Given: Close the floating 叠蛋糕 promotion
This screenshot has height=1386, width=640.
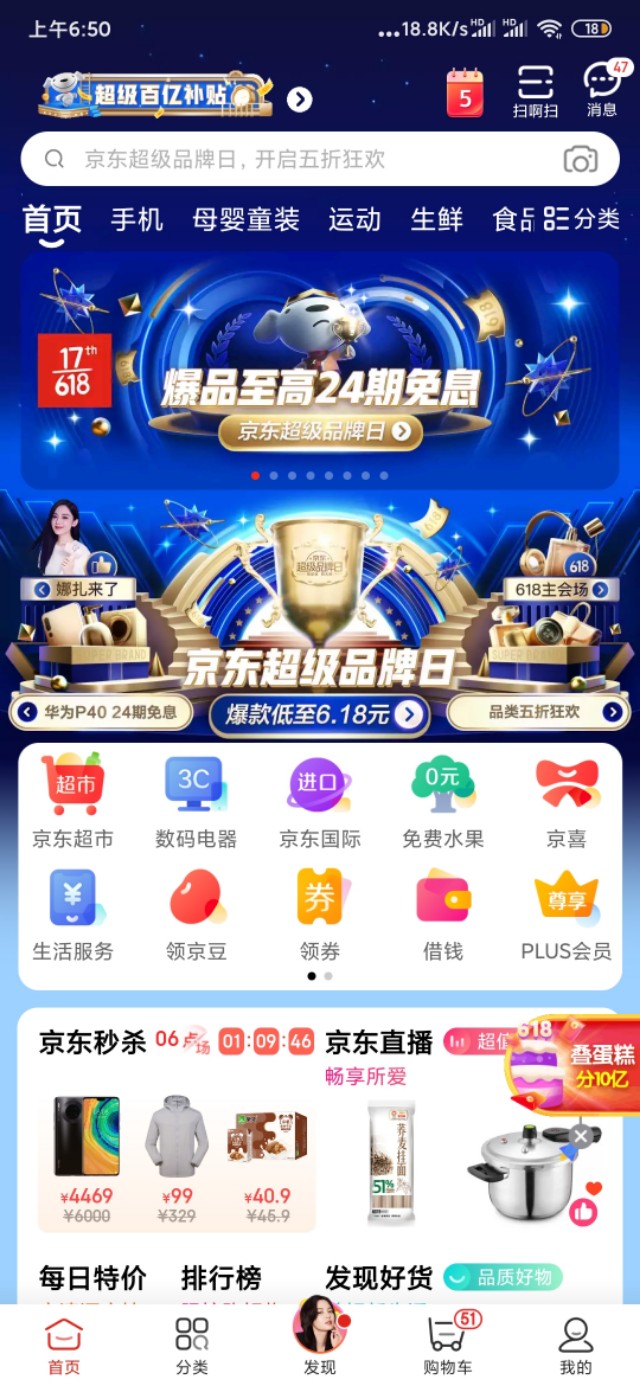Looking at the screenshot, I should tap(581, 1136).
